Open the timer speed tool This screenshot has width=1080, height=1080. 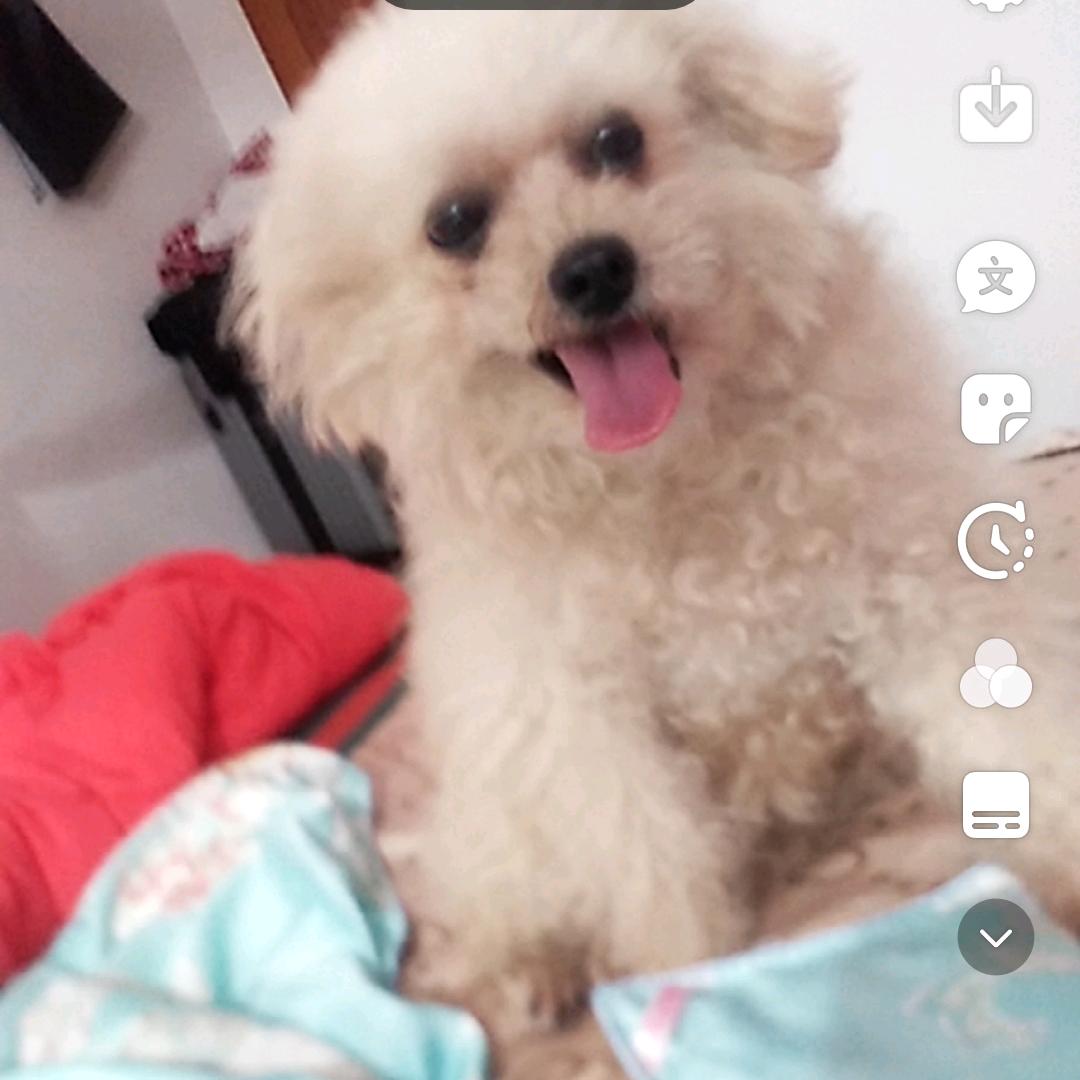(996, 541)
